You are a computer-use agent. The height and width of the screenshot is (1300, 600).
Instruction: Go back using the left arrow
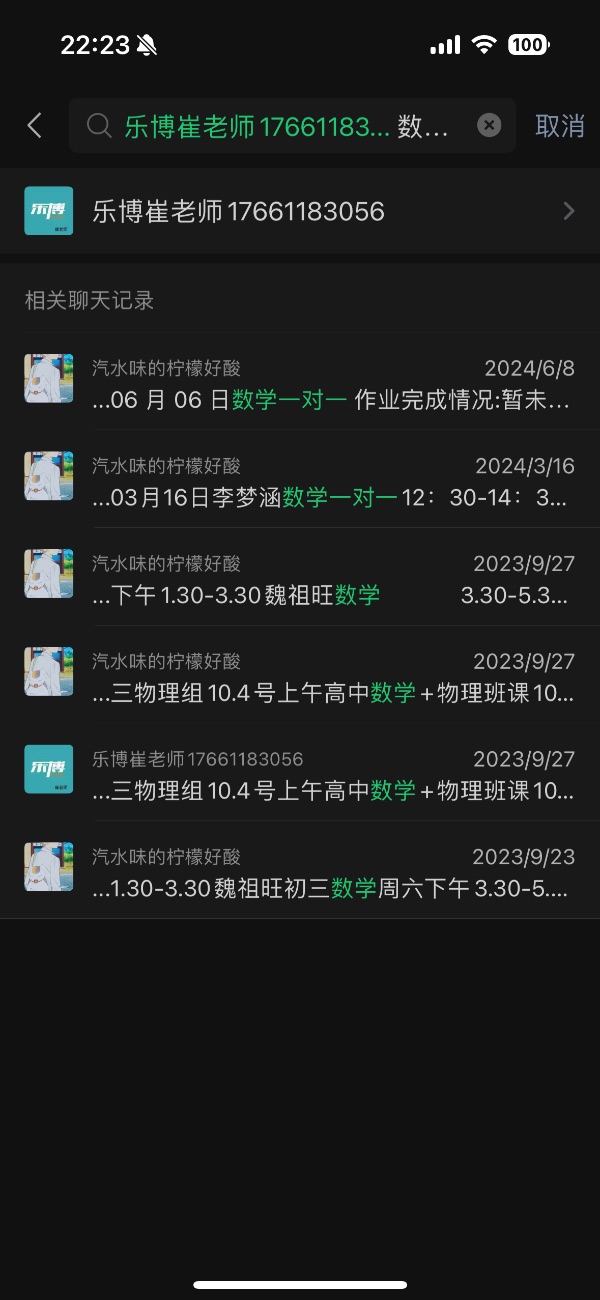coord(35,125)
